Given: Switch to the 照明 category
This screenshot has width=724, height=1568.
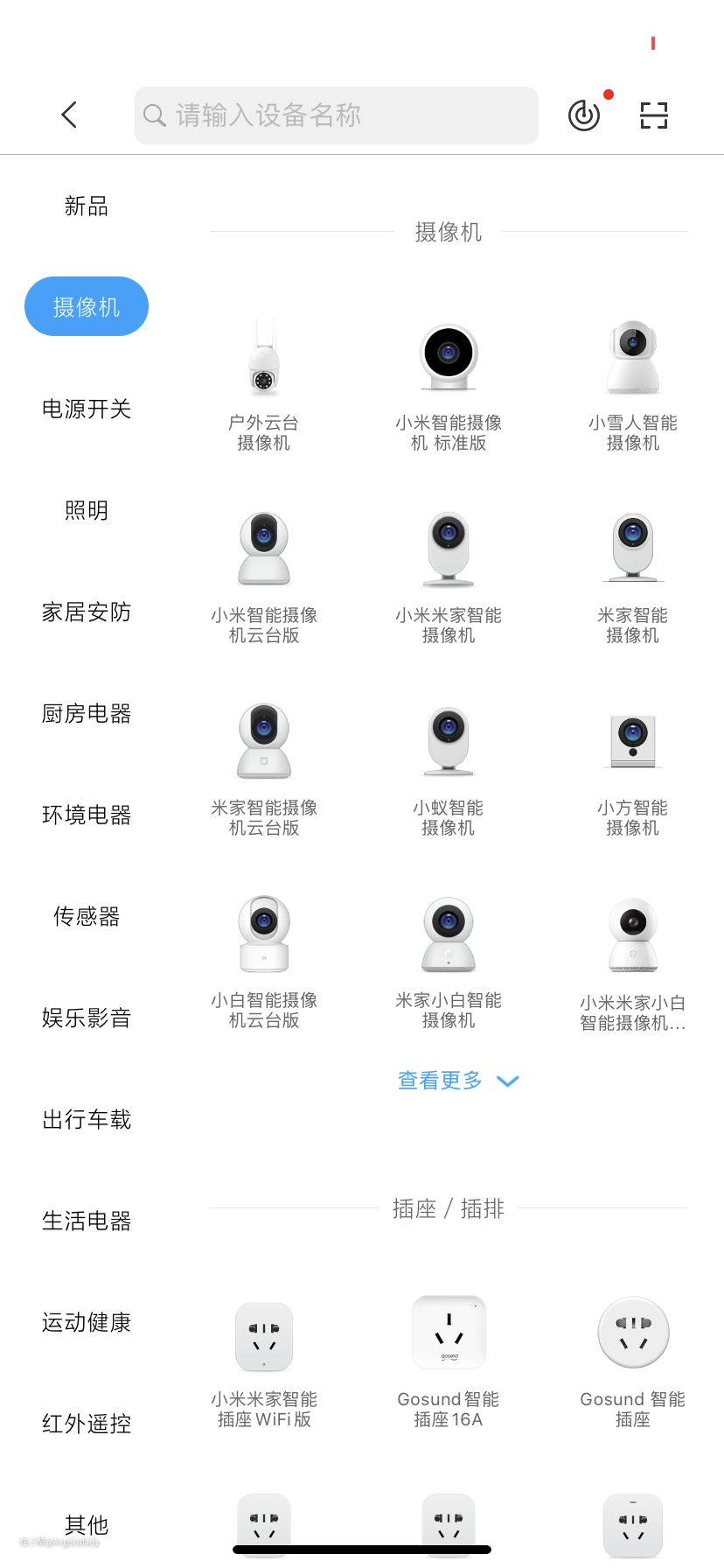Looking at the screenshot, I should [x=86, y=510].
